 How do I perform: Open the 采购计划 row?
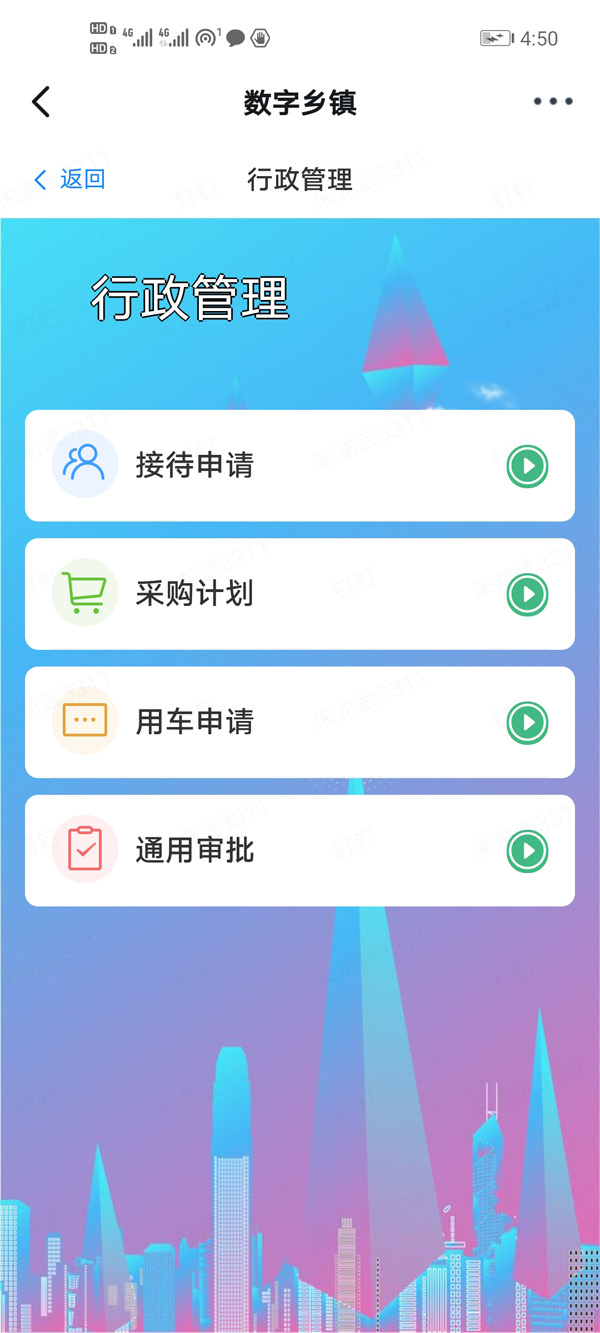[300, 594]
